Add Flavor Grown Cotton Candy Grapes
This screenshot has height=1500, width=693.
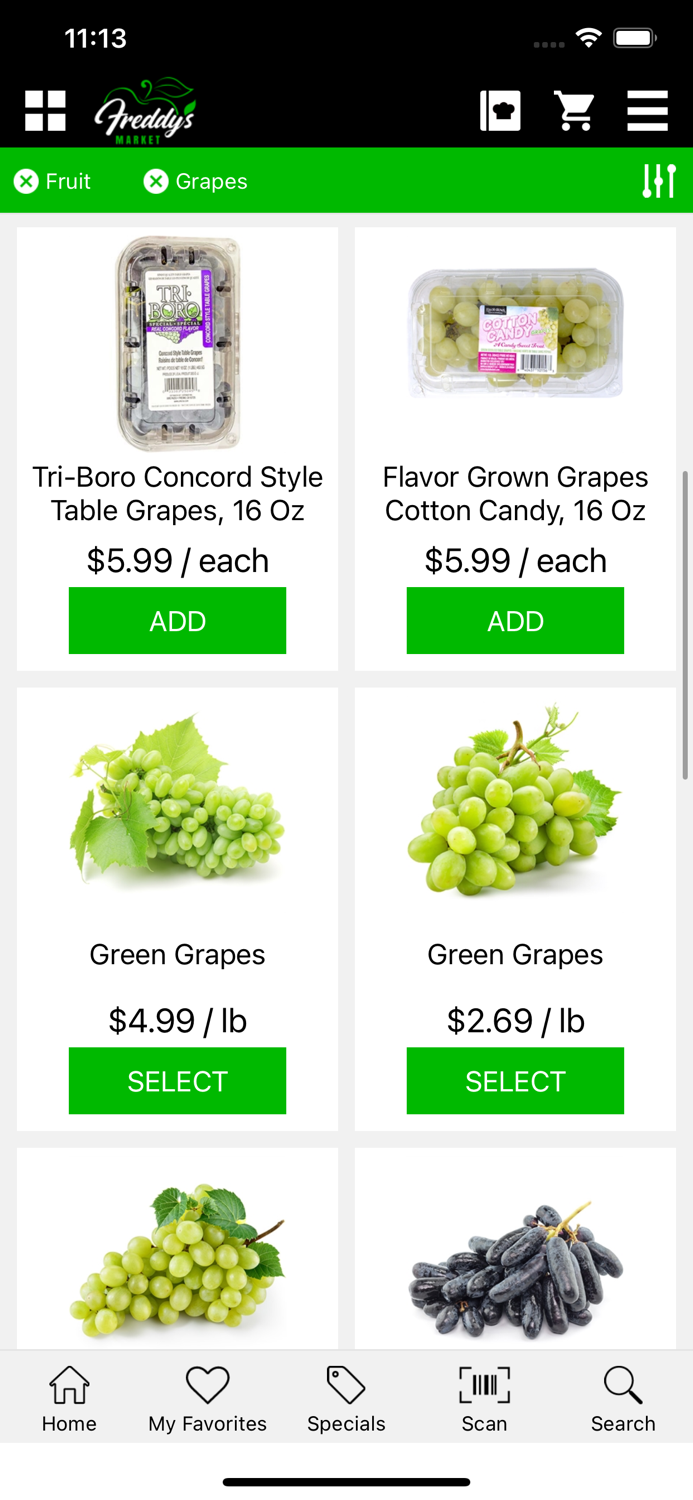pos(515,621)
